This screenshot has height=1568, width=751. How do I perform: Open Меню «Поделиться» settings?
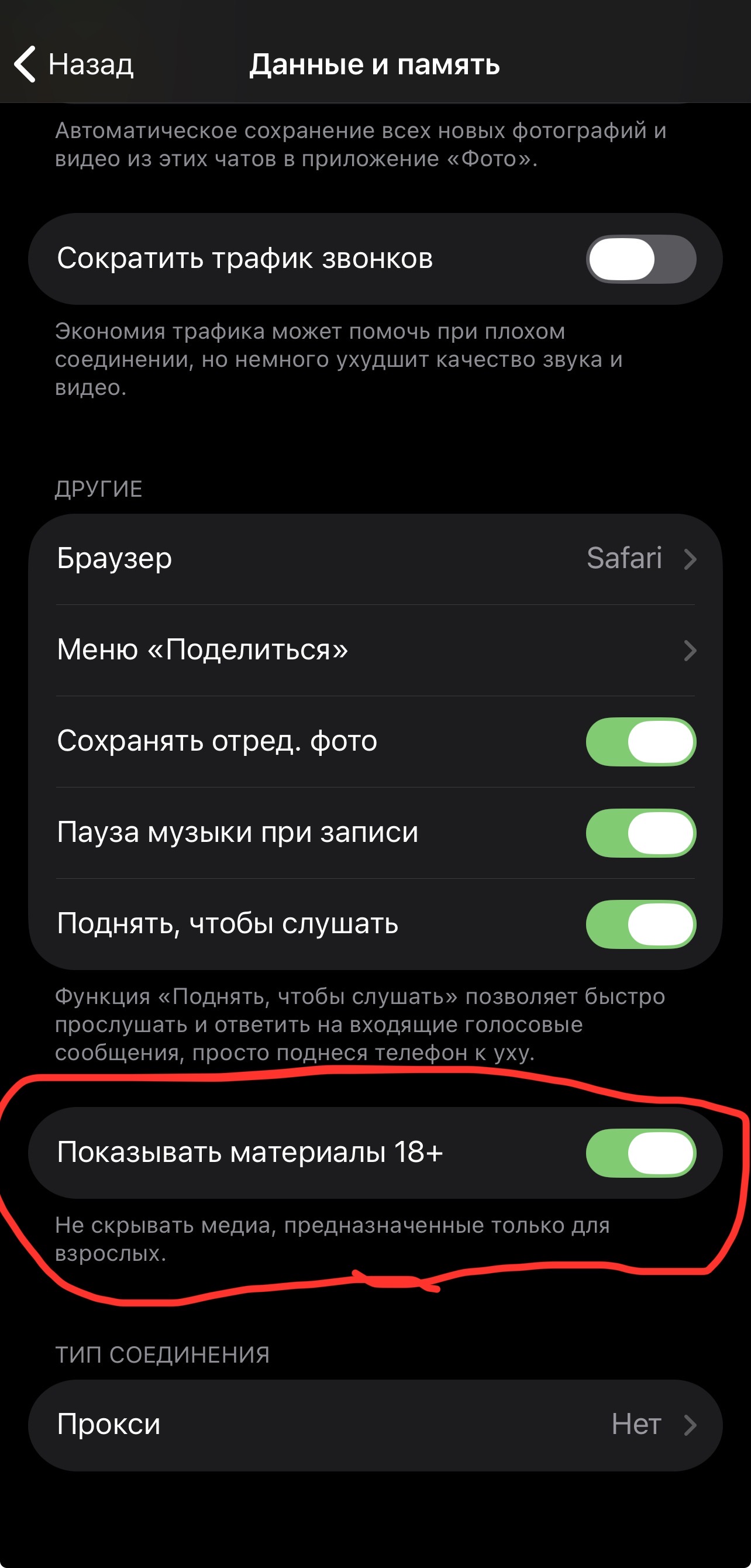375,650
